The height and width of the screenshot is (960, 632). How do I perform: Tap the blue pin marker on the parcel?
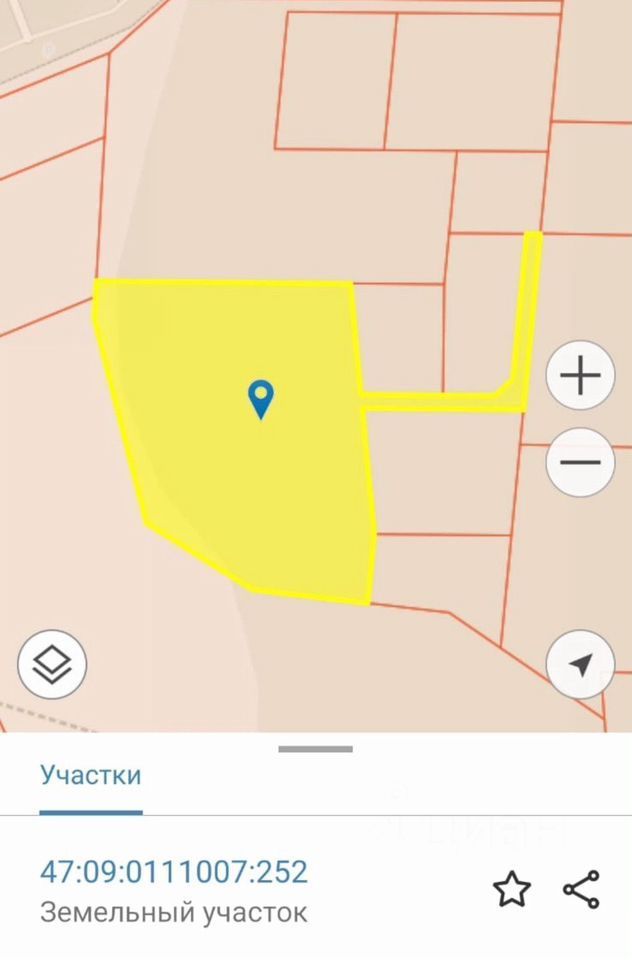click(x=261, y=398)
